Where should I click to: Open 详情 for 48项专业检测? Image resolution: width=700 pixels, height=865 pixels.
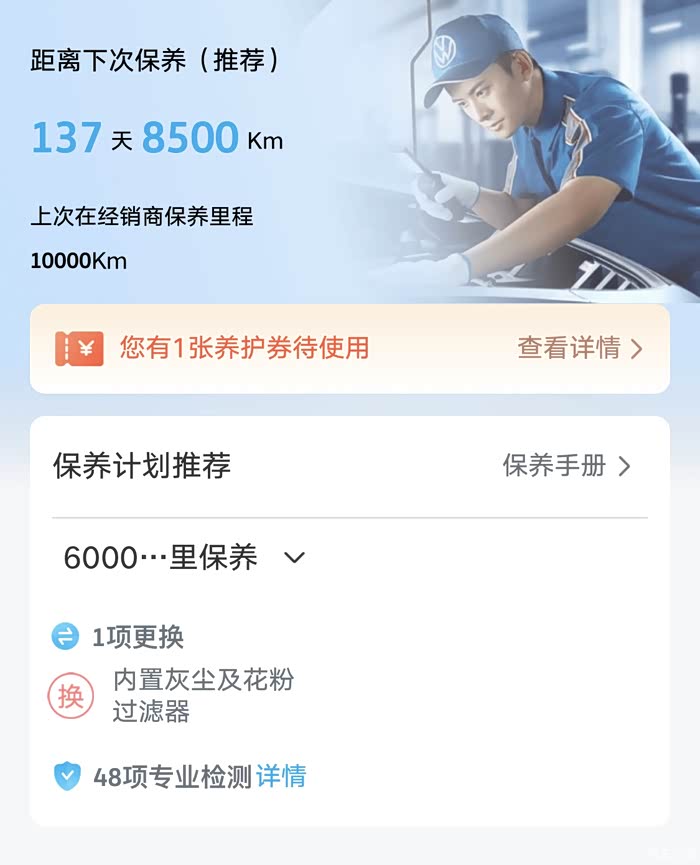pos(281,776)
